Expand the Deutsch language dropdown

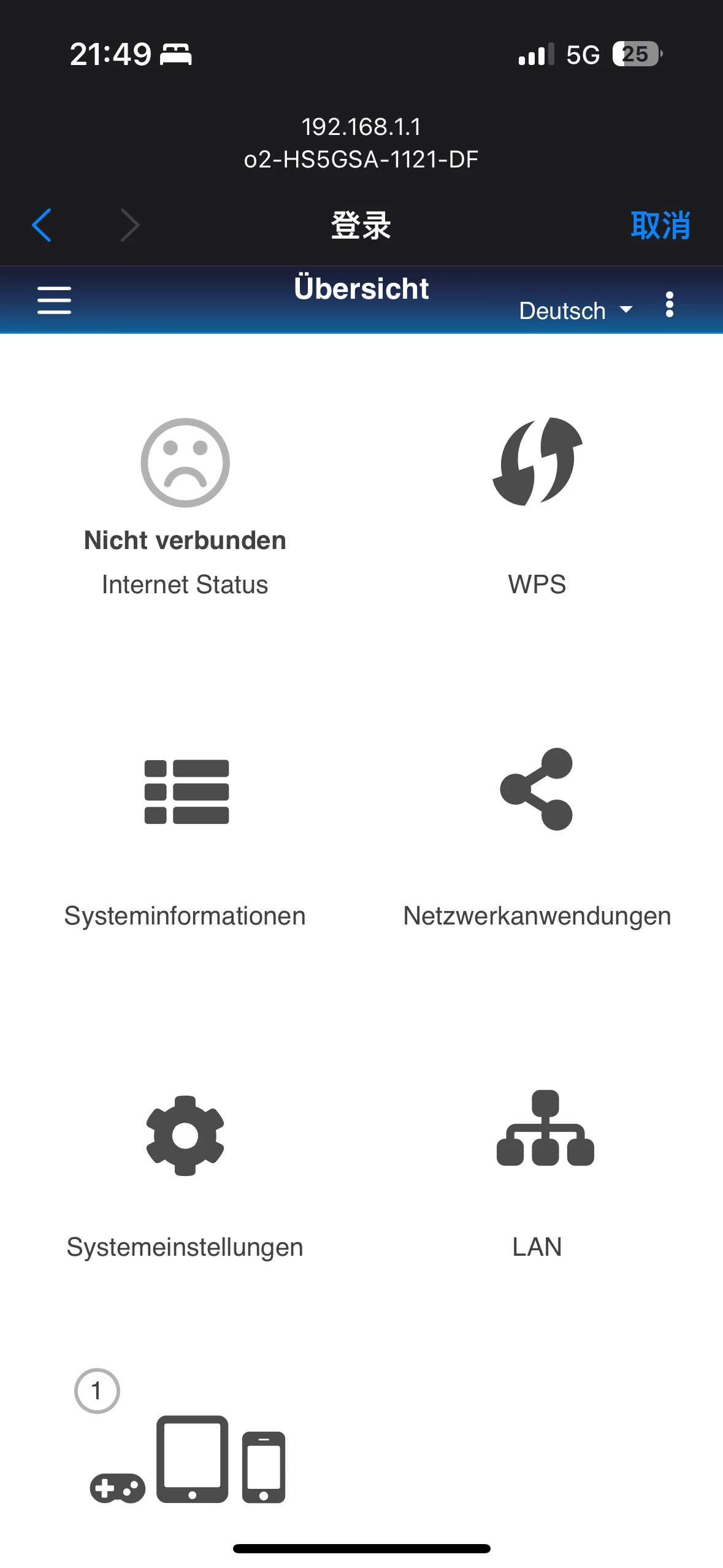(x=575, y=310)
